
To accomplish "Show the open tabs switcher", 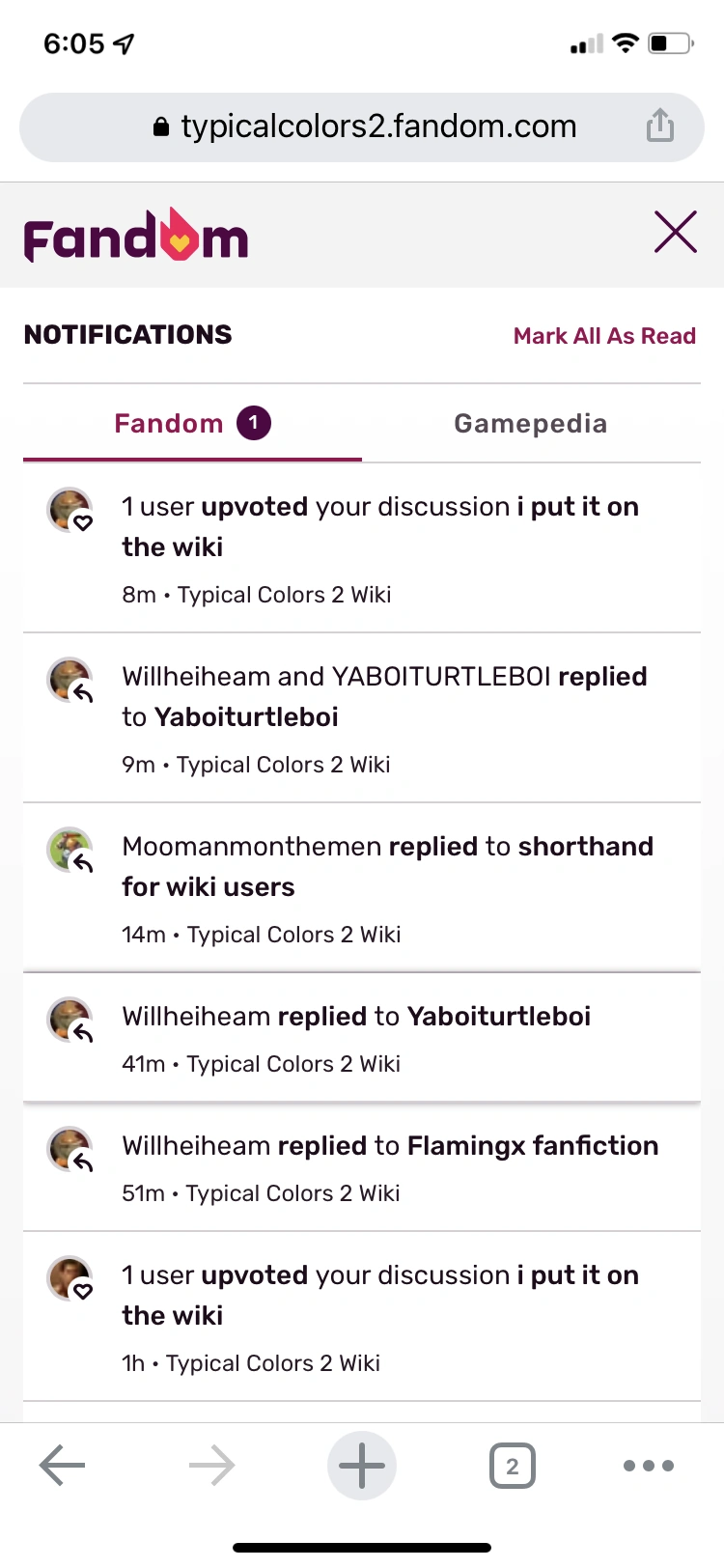I will (512, 1466).
